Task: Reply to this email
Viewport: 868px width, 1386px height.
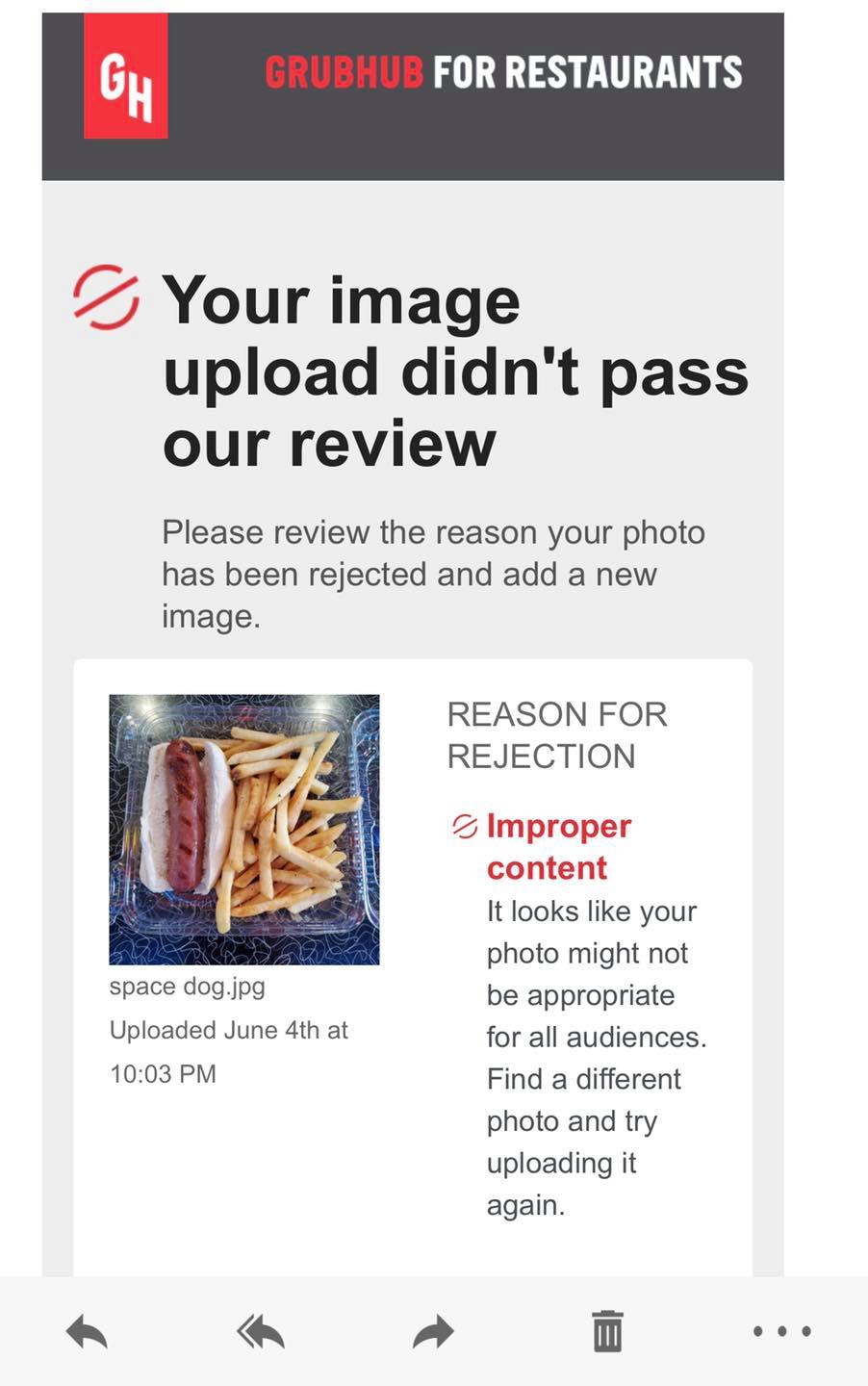Action: click(87, 1333)
